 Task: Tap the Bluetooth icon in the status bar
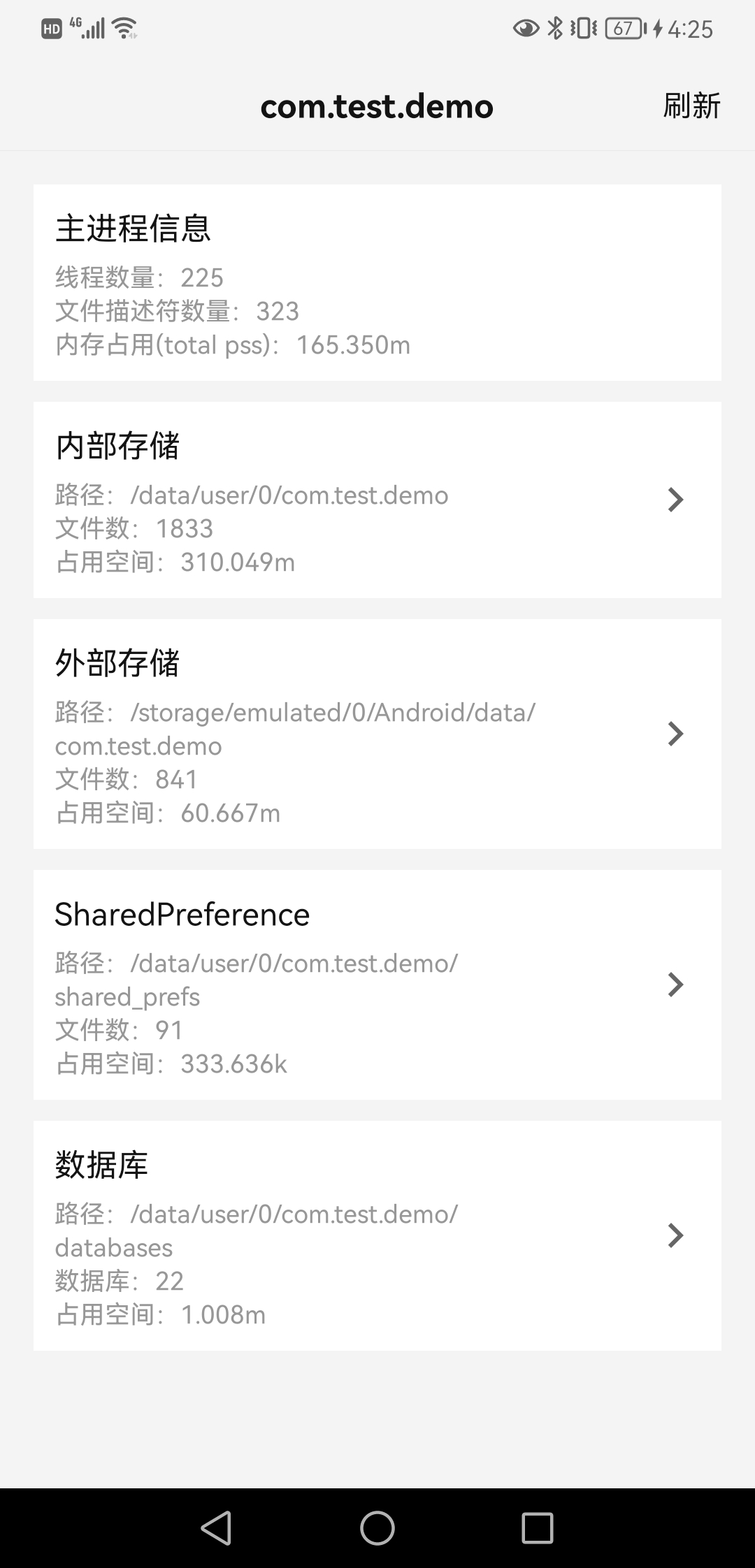tap(556, 27)
